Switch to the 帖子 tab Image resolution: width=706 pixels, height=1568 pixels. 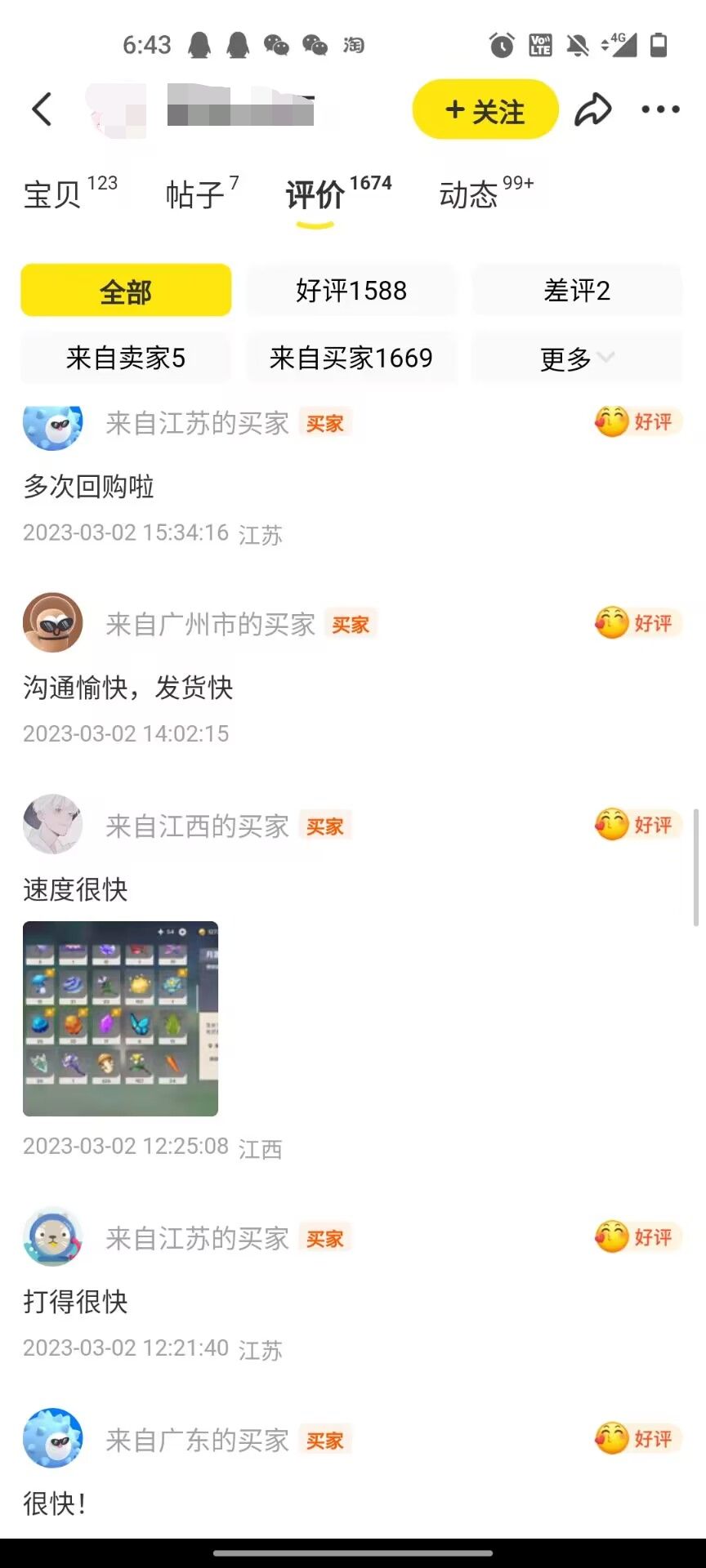(196, 194)
